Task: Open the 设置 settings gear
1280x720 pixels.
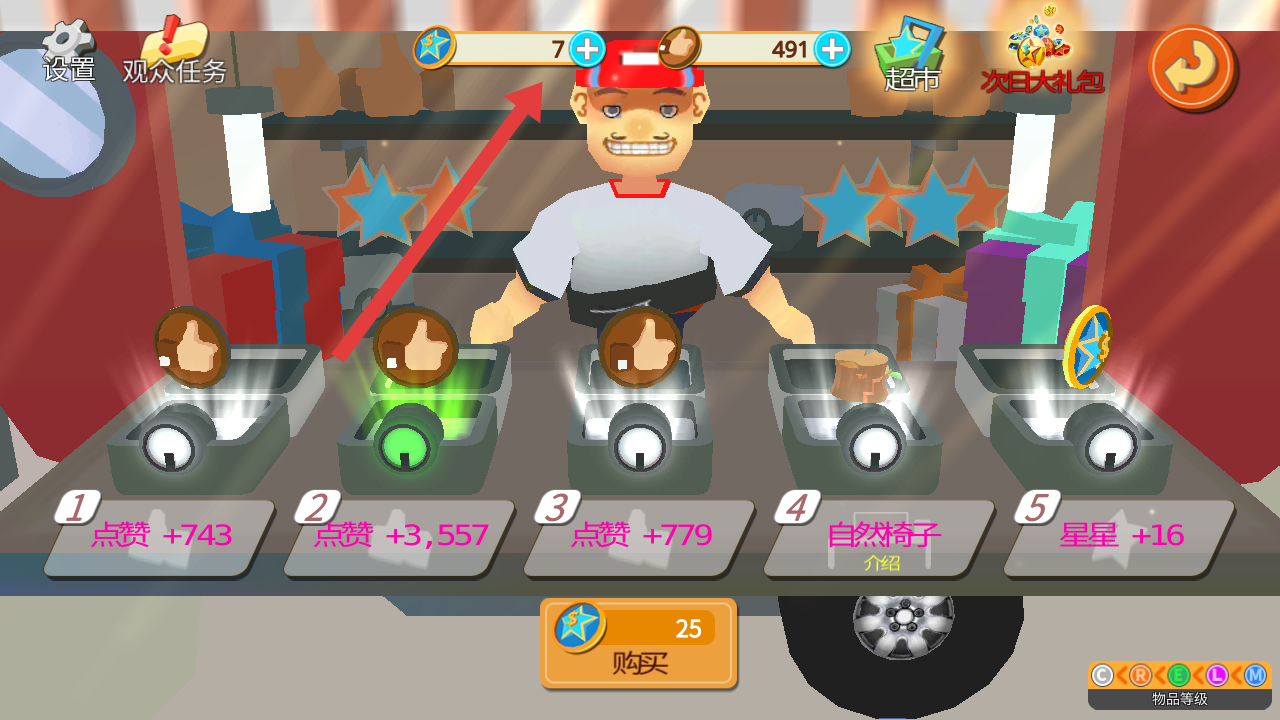Action: tap(68, 52)
